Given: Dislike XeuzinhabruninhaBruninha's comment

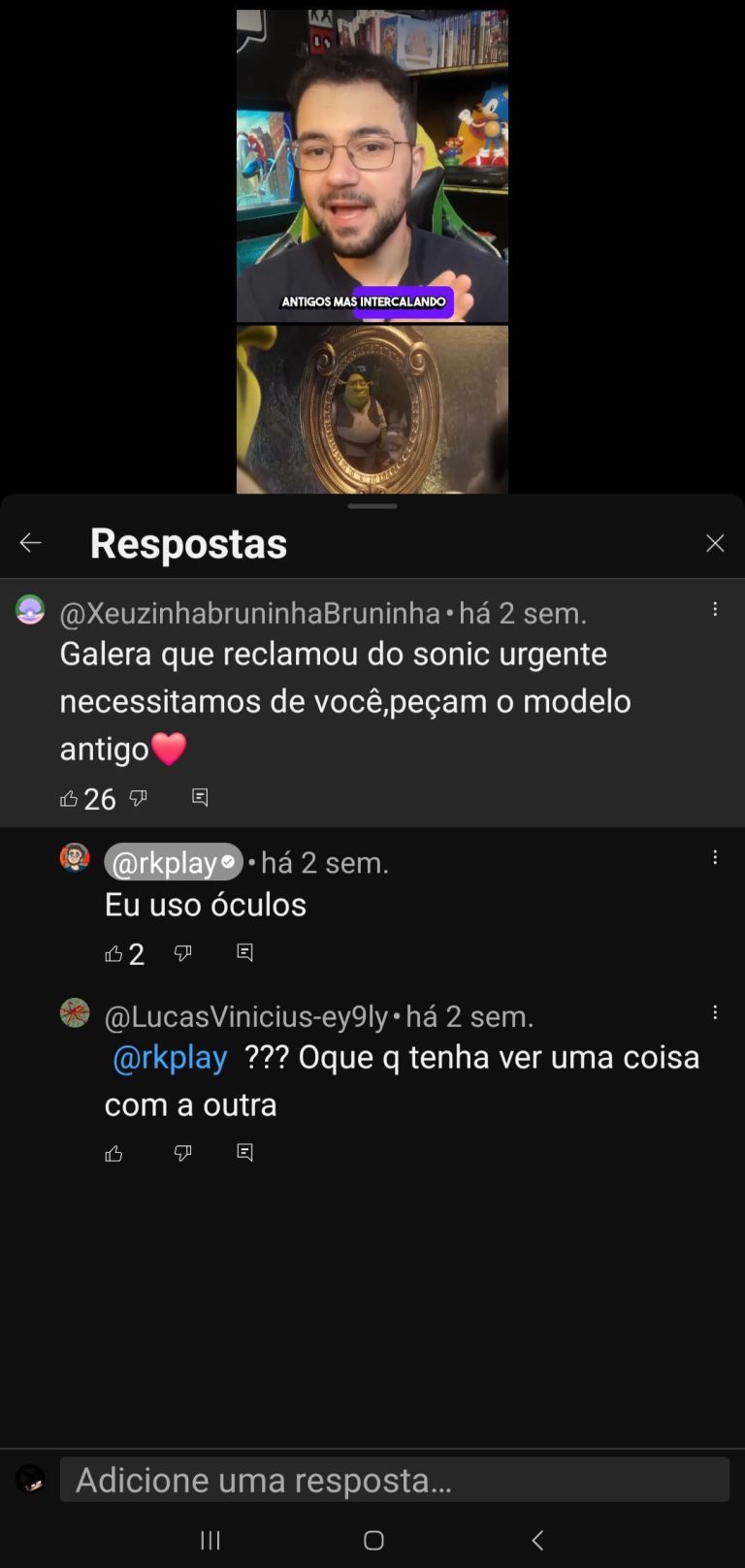Looking at the screenshot, I should pos(139,798).
